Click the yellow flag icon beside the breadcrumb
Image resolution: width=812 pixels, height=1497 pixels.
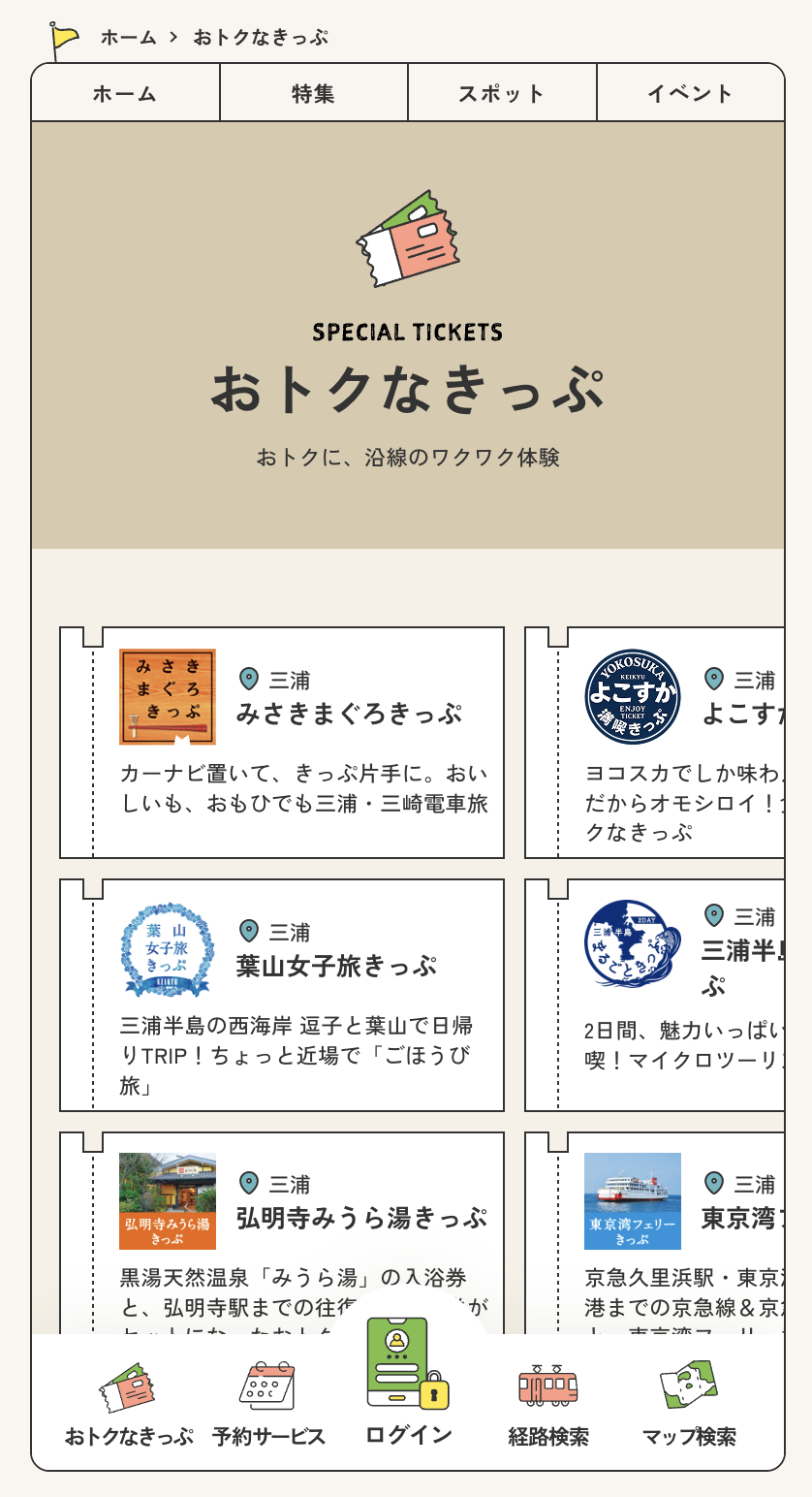(58, 34)
